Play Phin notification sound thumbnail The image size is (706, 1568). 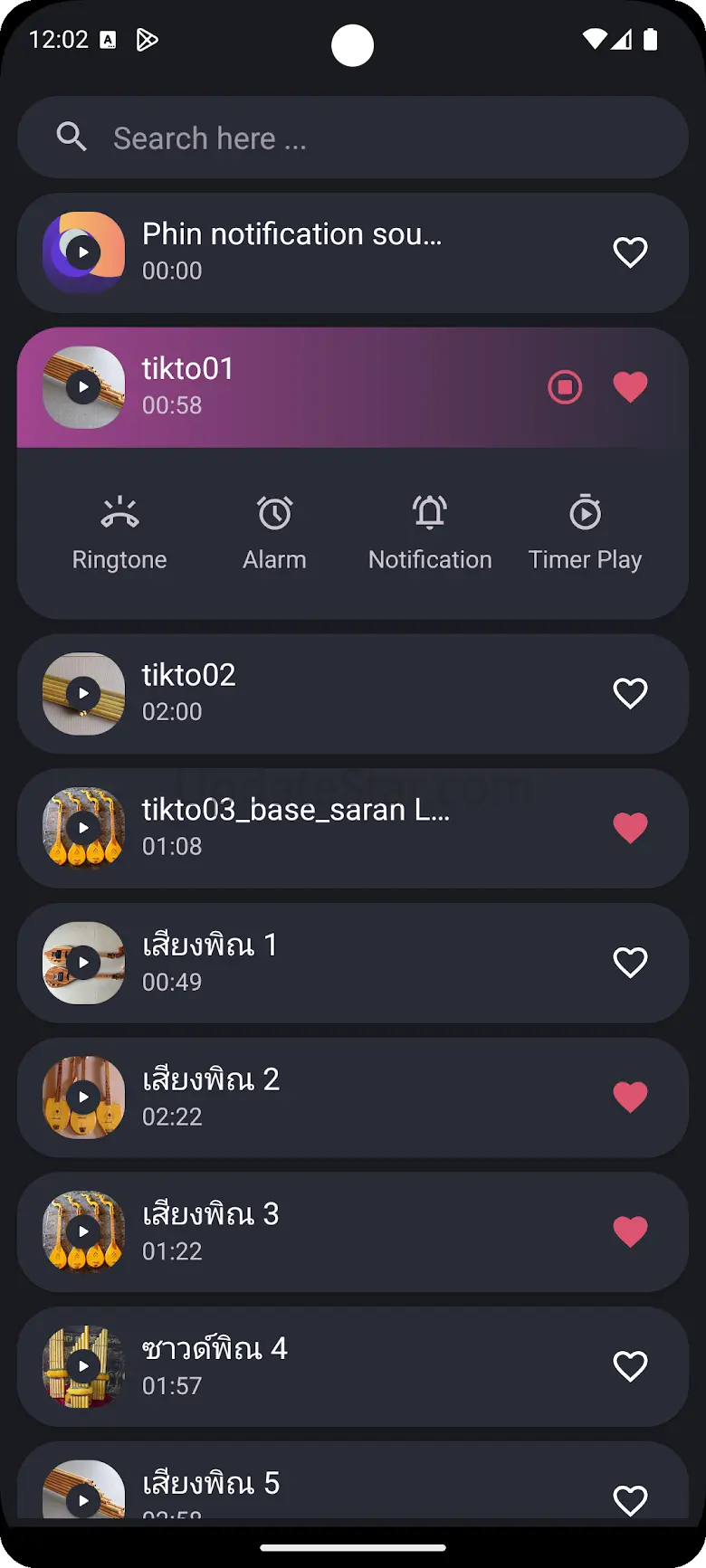tap(83, 252)
